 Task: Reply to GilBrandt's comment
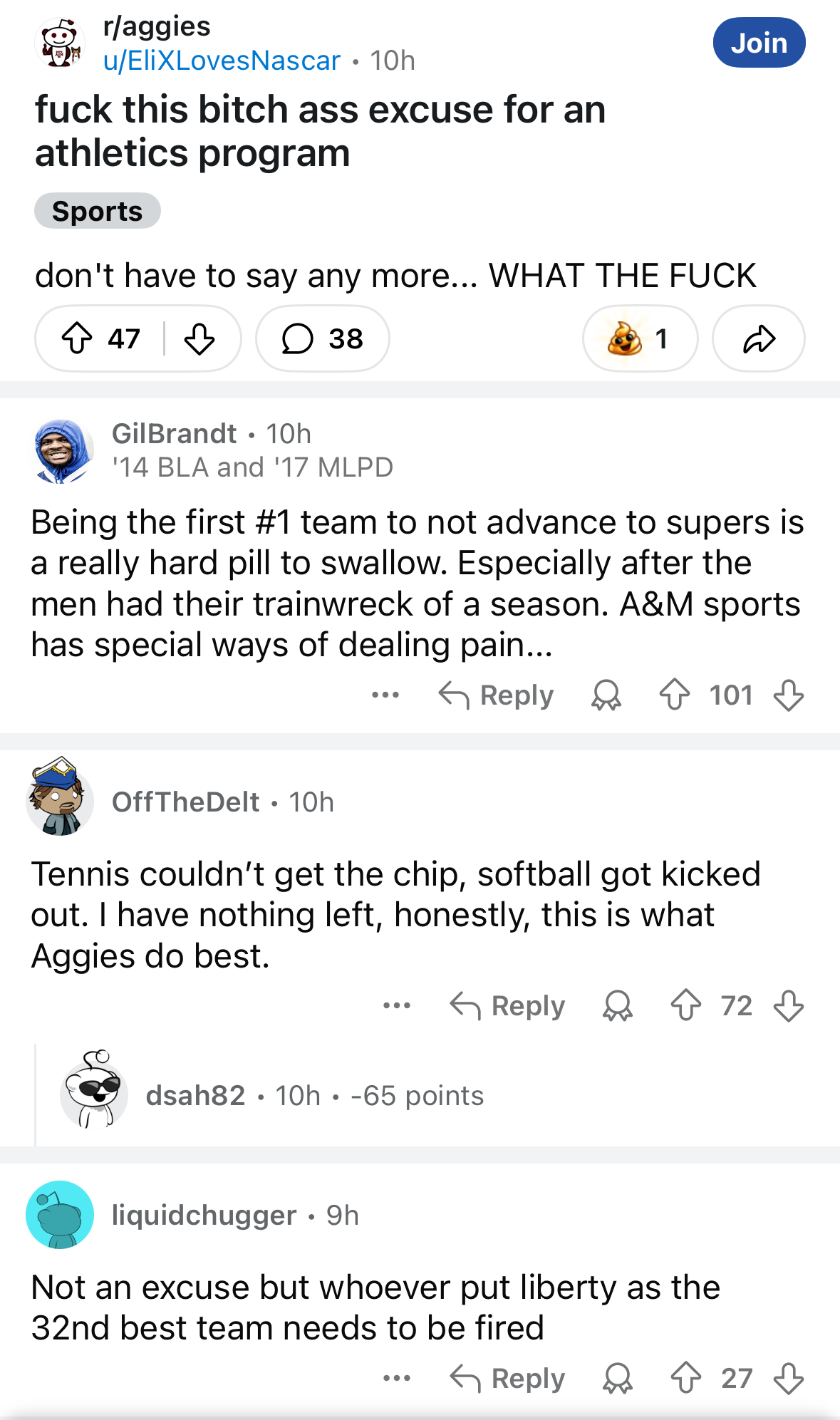tap(497, 695)
